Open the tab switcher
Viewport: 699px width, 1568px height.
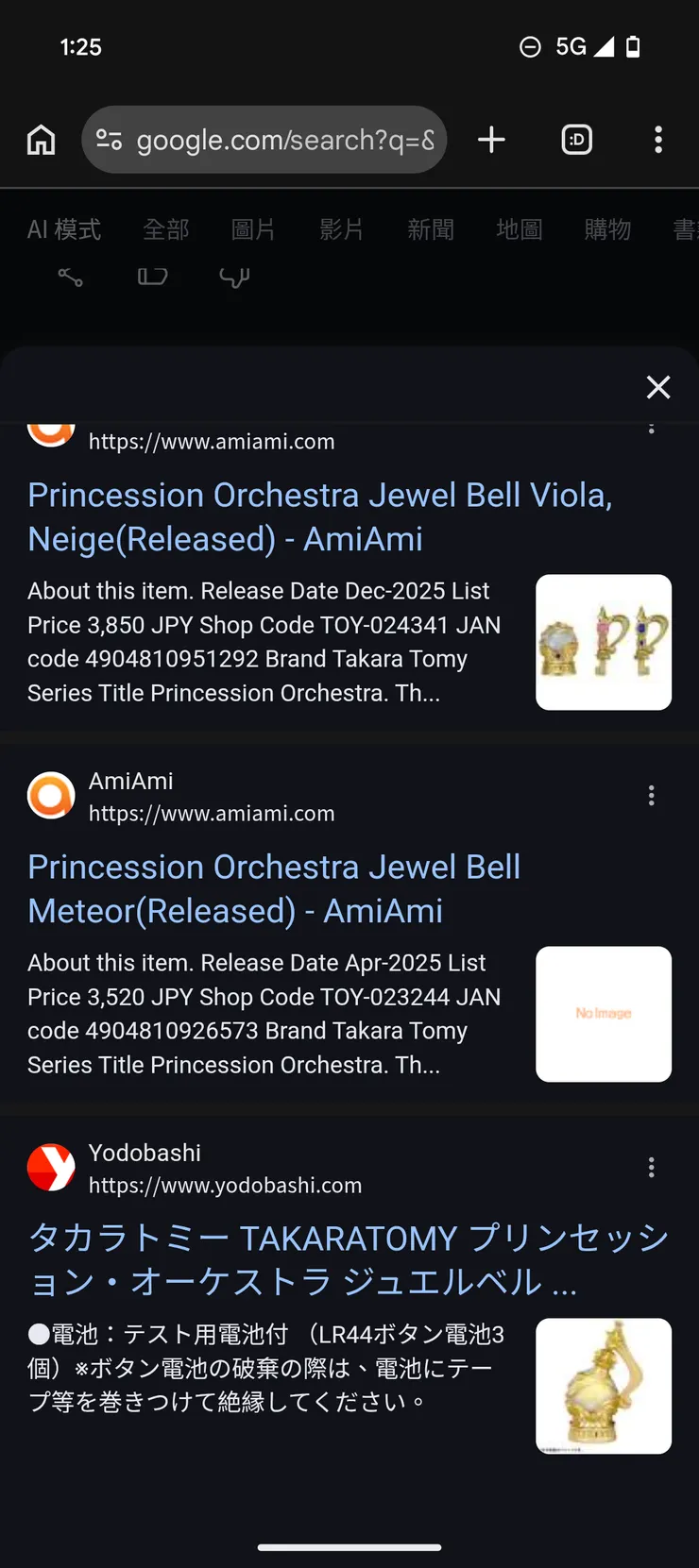click(x=576, y=140)
